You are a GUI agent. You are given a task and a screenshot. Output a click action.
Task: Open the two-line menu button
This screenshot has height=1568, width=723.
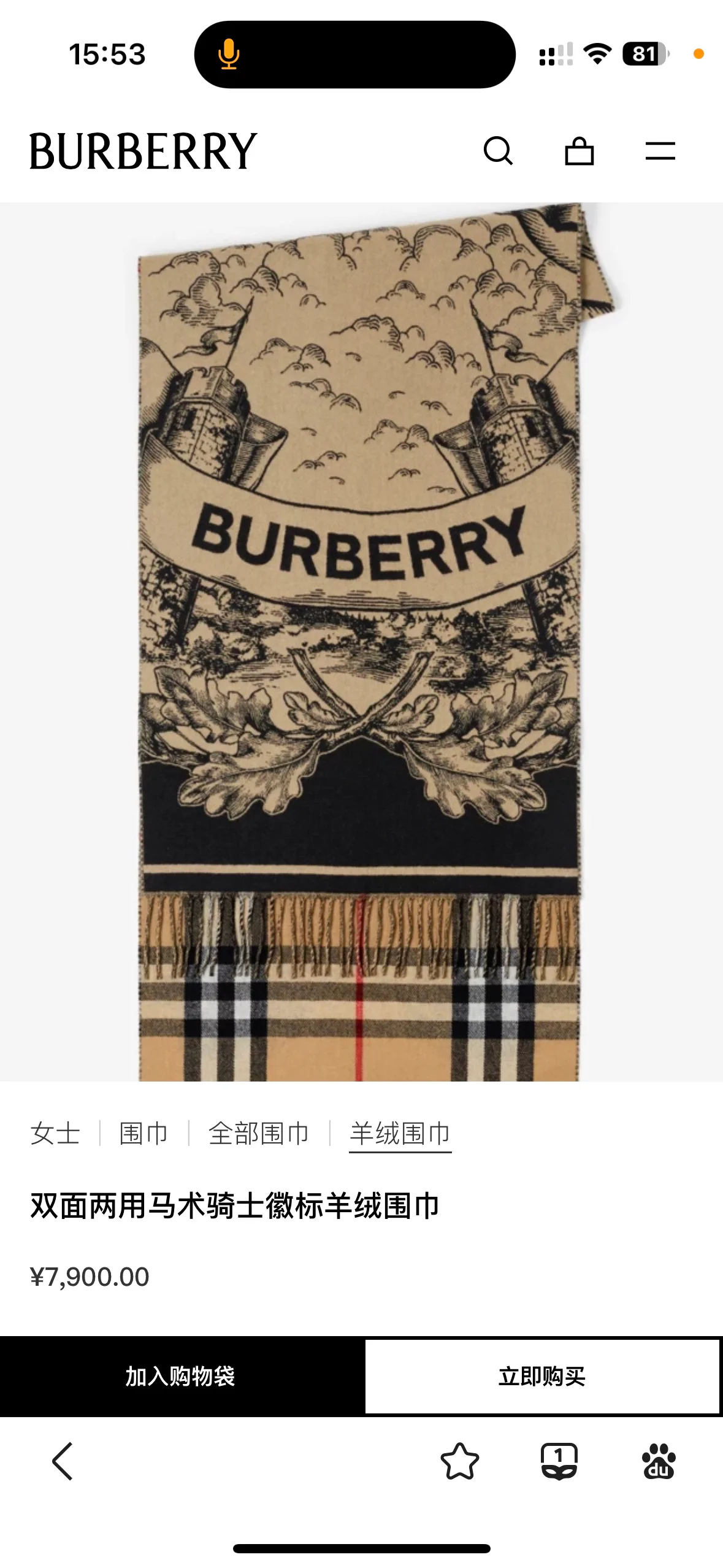coord(660,151)
